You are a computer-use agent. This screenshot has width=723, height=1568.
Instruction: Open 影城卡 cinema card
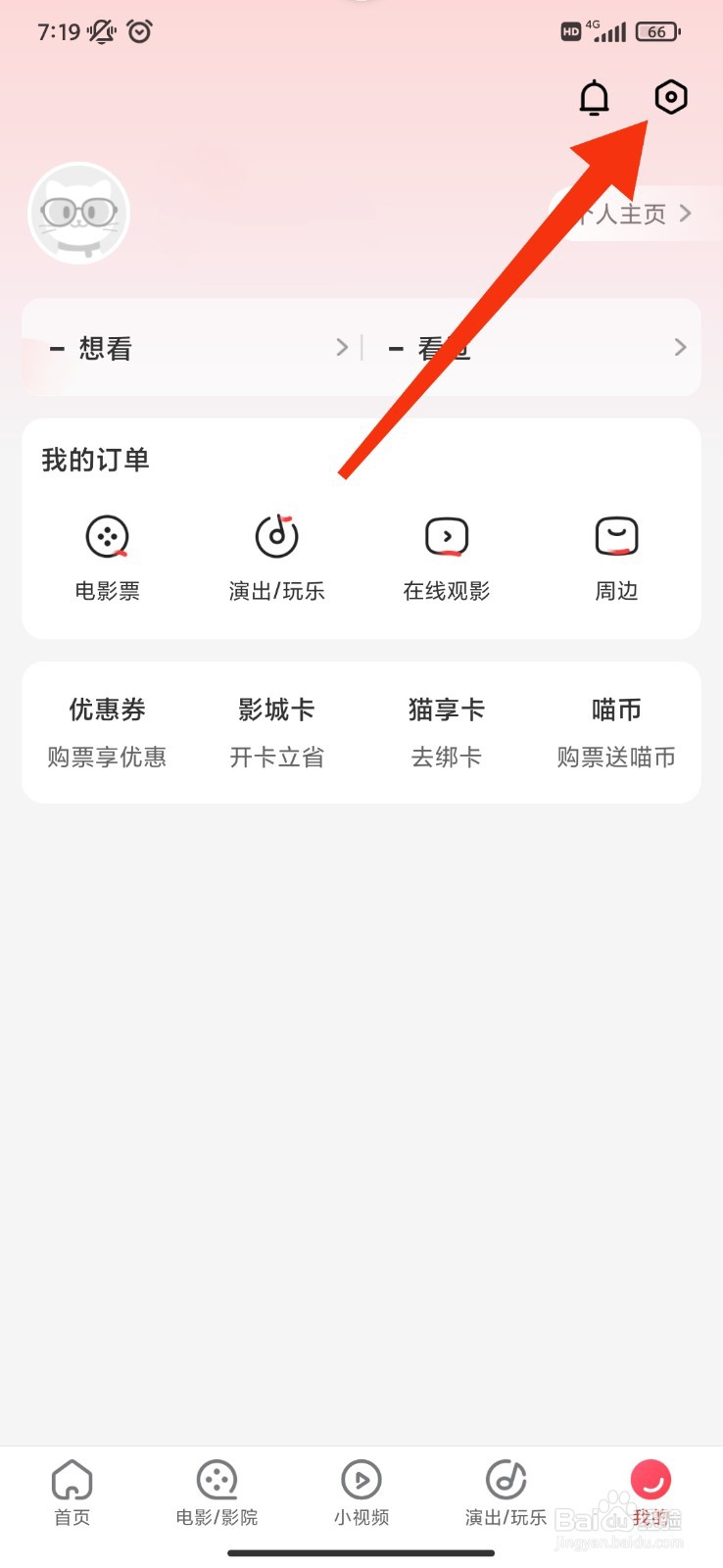pos(277,732)
